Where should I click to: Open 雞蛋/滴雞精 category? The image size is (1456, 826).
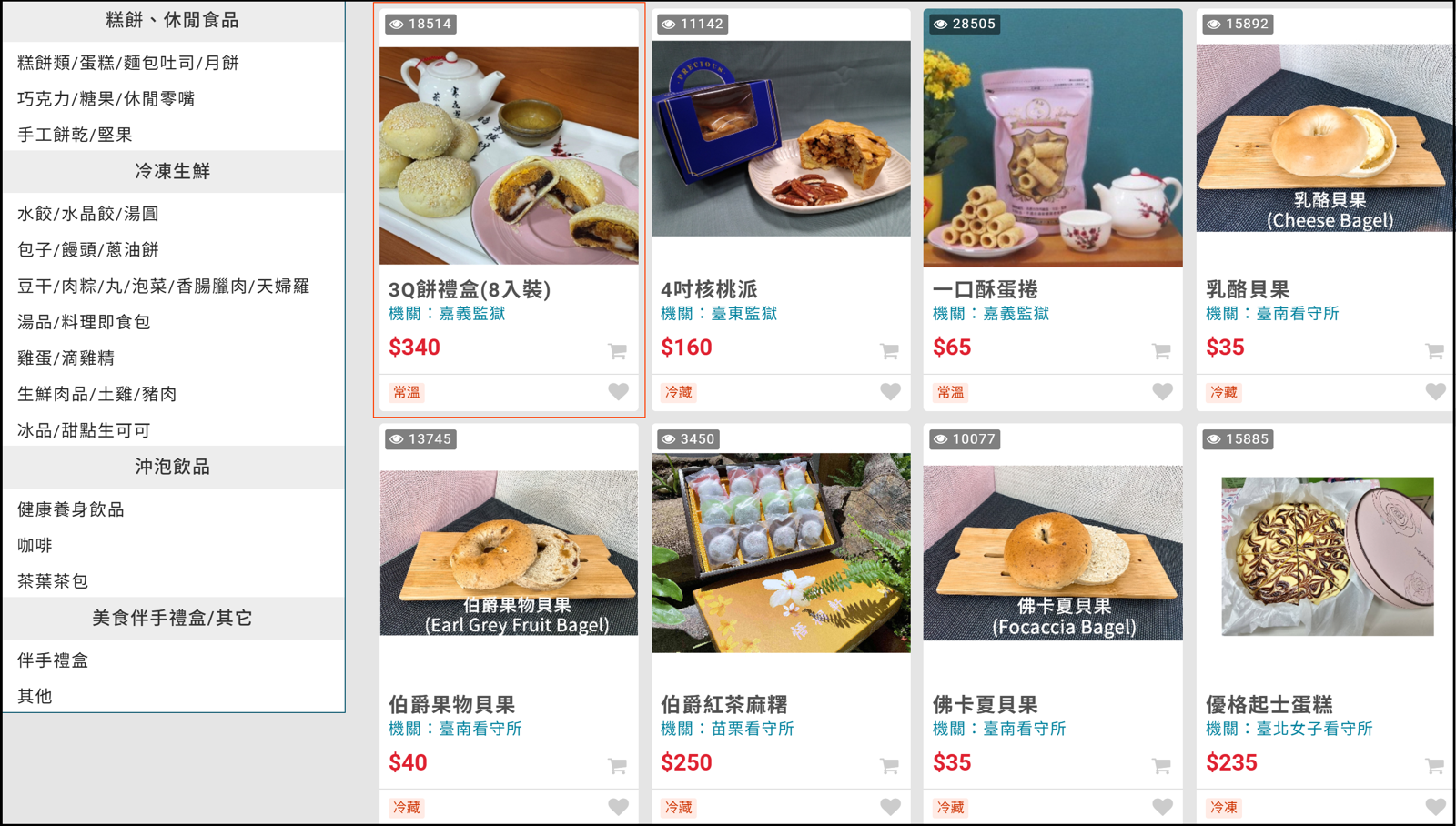[x=66, y=358]
